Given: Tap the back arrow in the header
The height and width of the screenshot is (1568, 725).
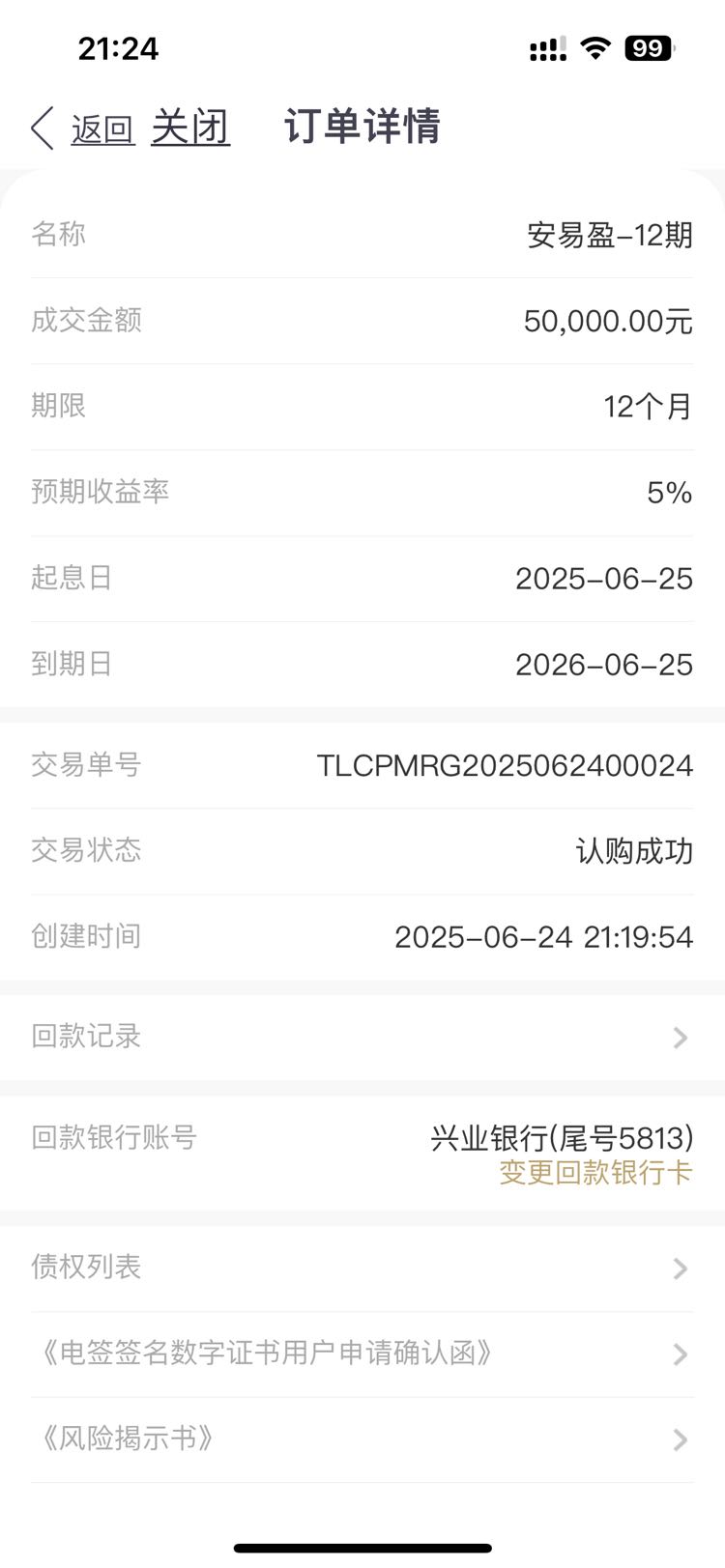Looking at the screenshot, I should 42,128.
